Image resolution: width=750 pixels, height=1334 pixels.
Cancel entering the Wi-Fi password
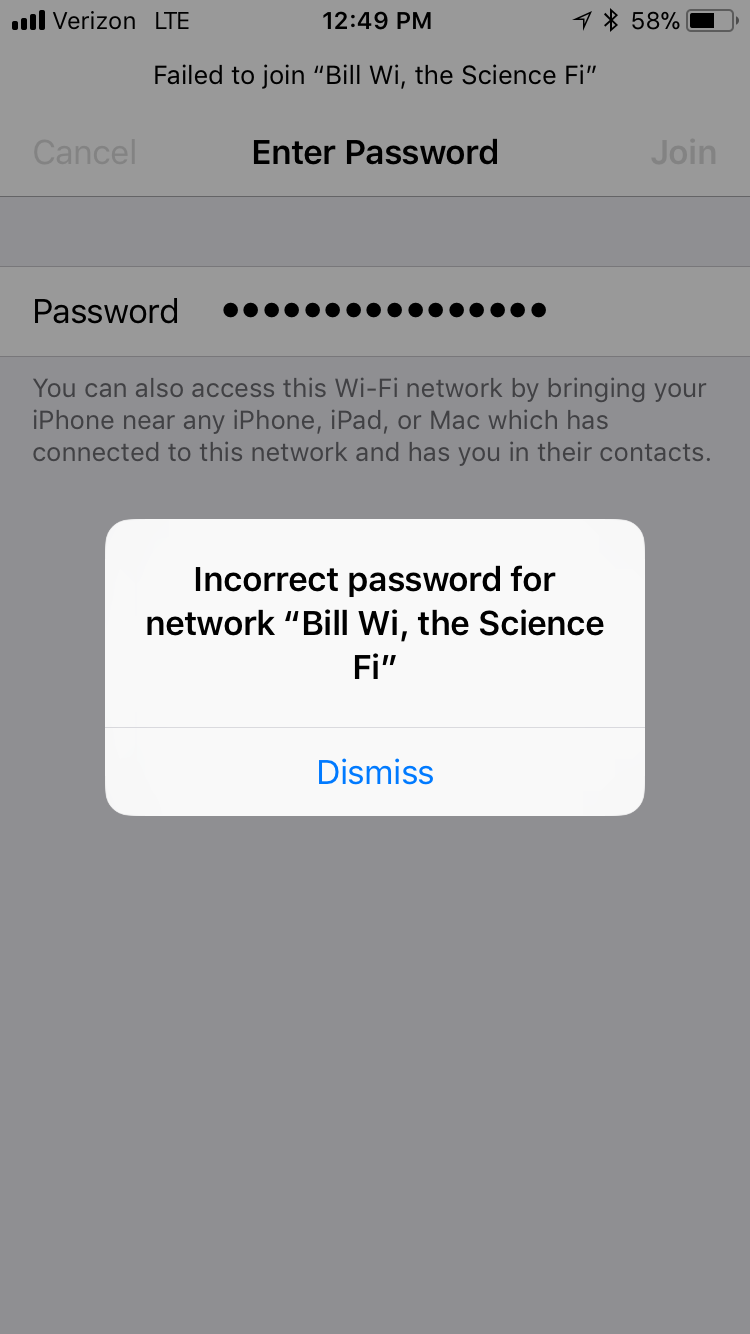tap(85, 152)
